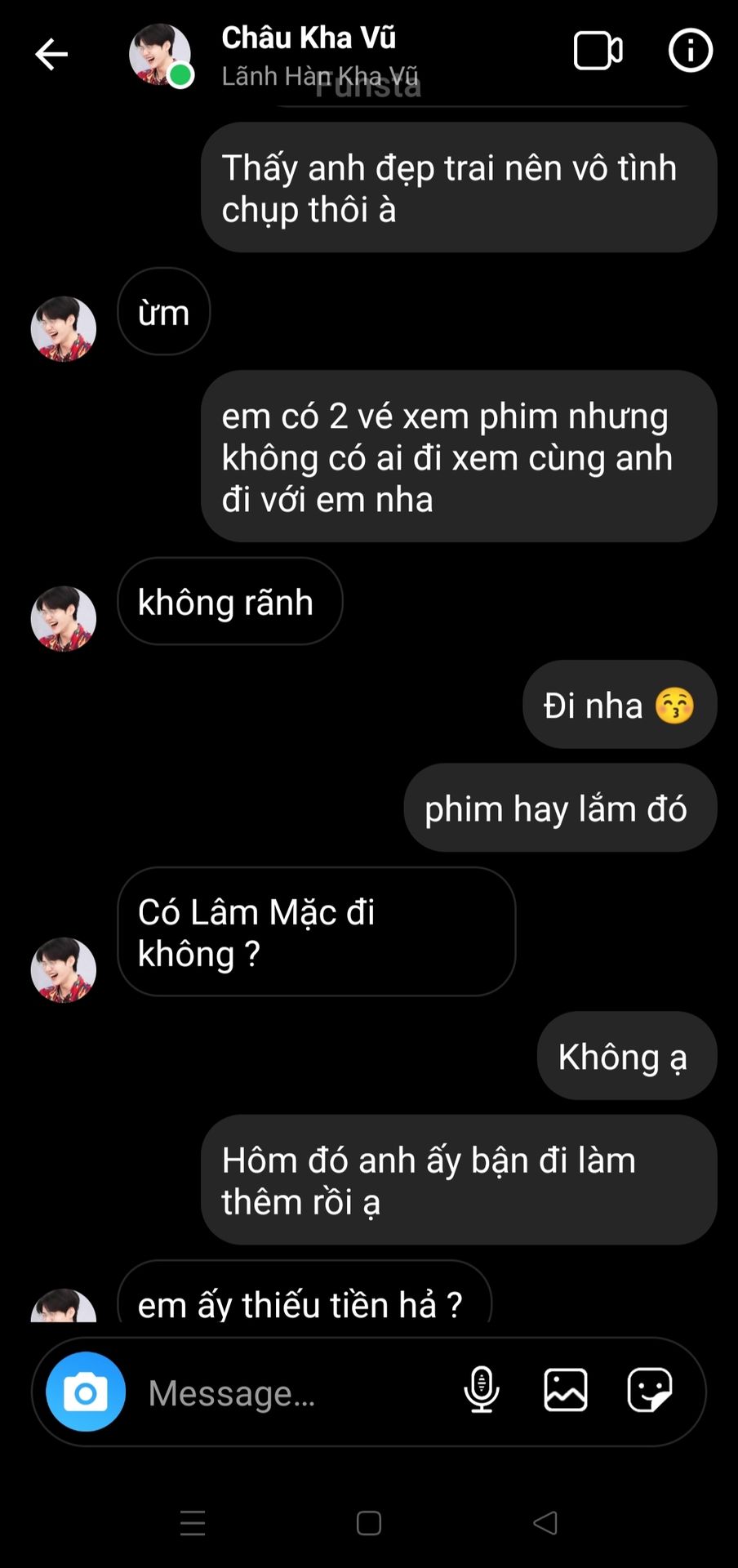Image resolution: width=738 pixels, height=1568 pixels.
Task: Open the sticker picker
Action: coord(650,1390)
